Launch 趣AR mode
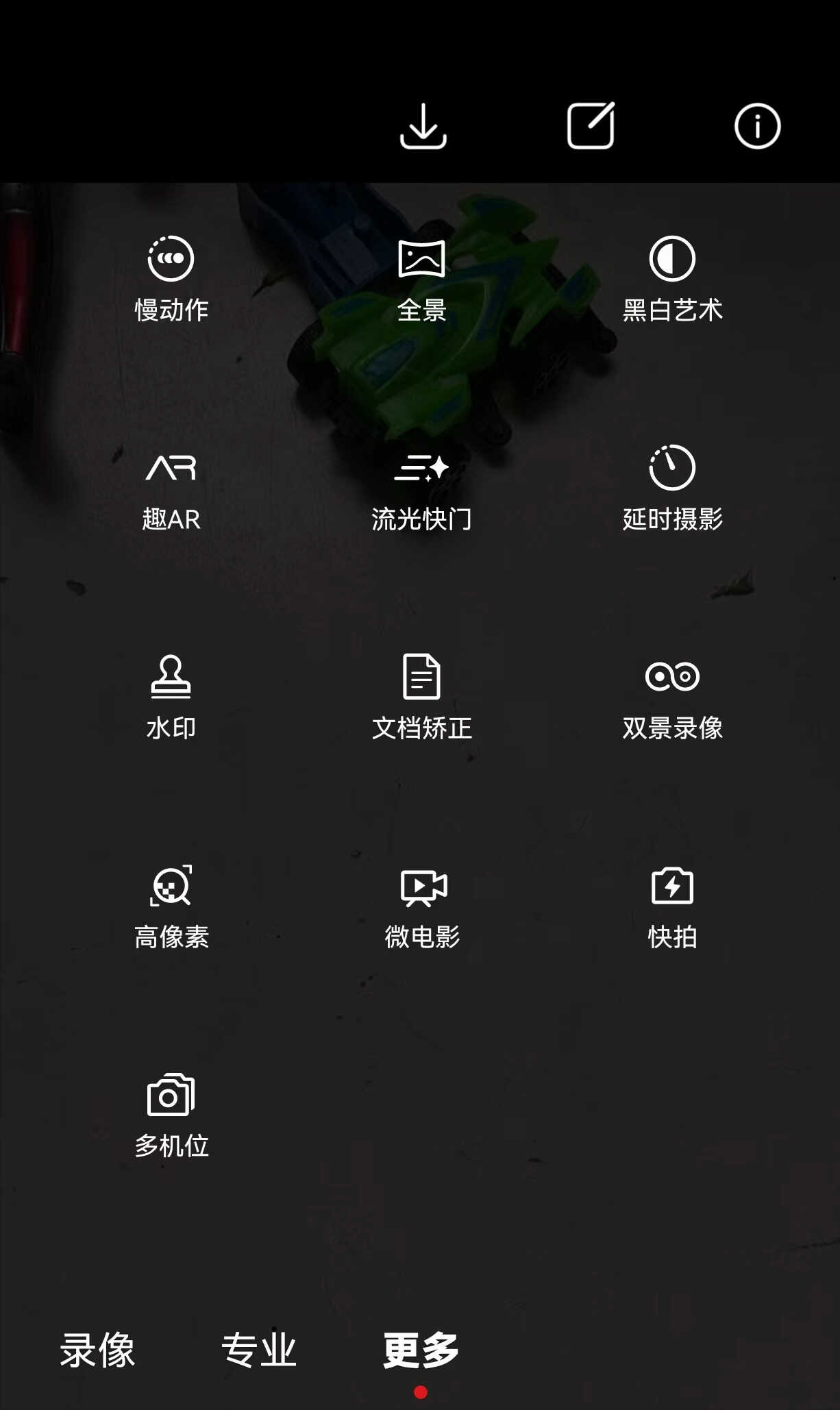 coord(171,487)
